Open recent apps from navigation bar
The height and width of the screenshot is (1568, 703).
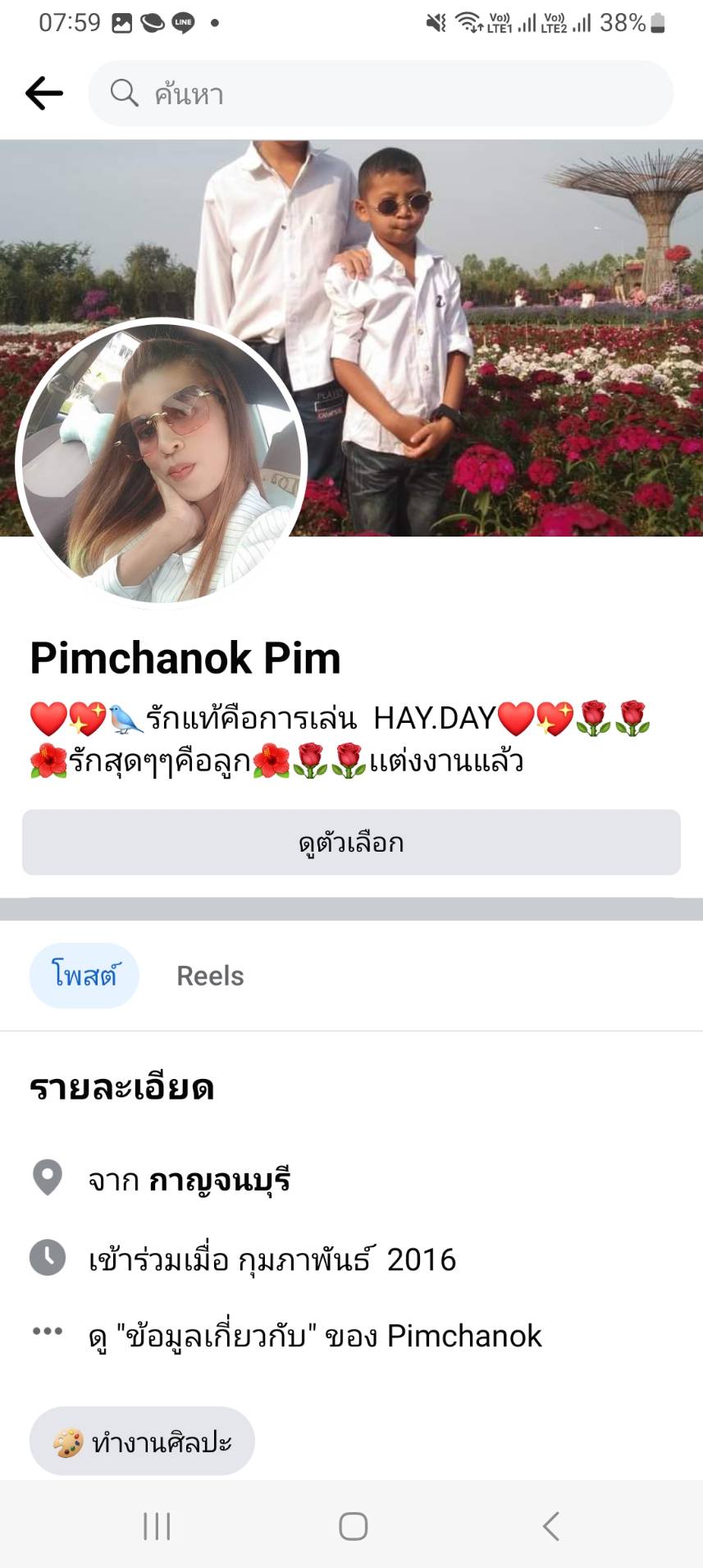tap(157, 1526)
